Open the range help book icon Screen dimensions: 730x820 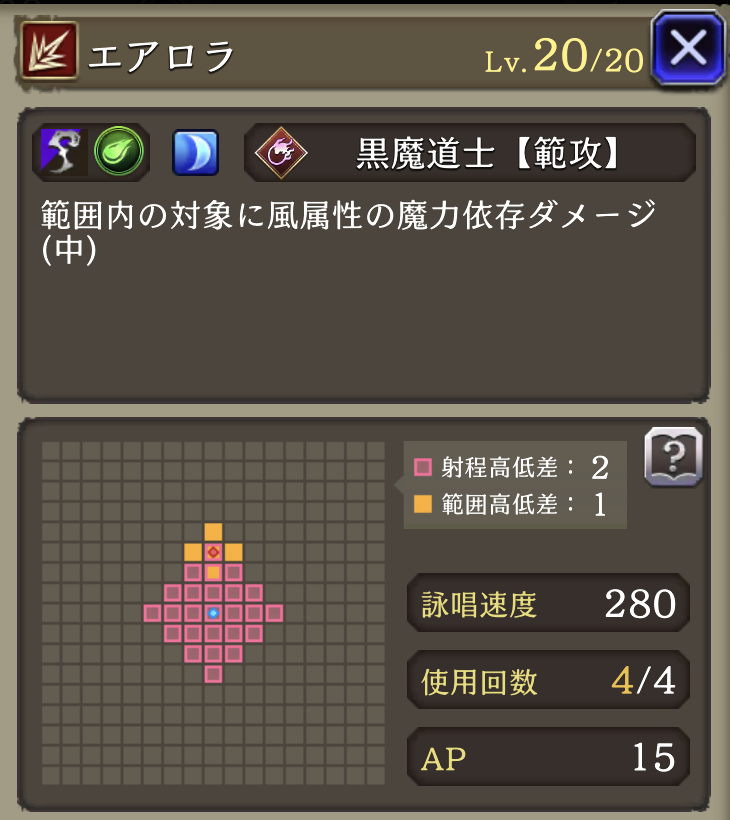pyautogui.click(x=673, y=458)
